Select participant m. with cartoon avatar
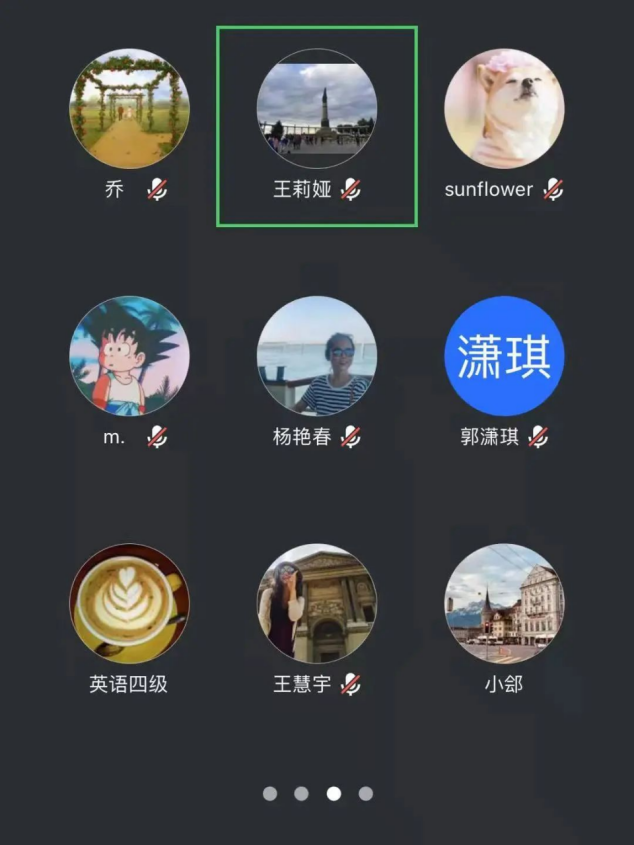Image resolution: width=634 pixels, height=845 pixels. coord(129,356)
